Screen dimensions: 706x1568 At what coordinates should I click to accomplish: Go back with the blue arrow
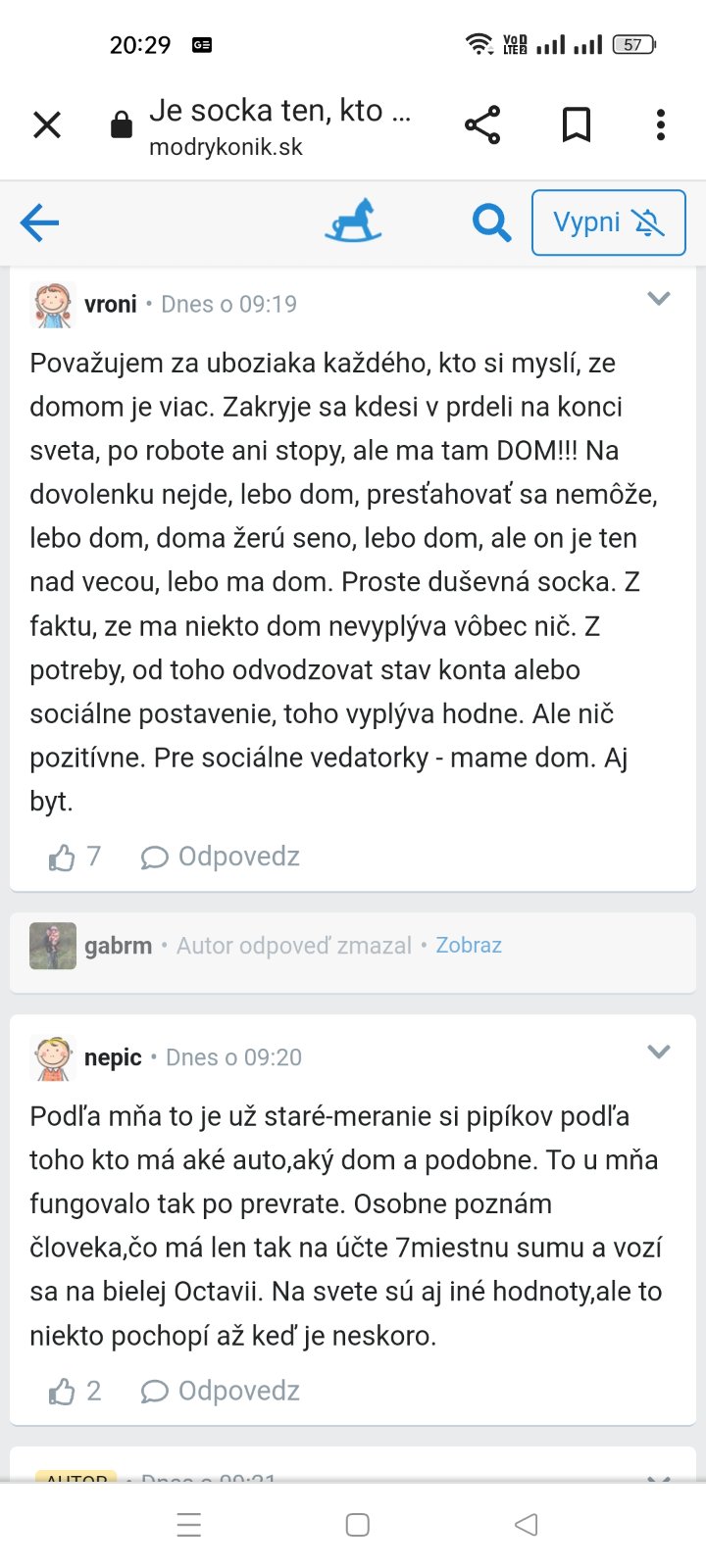(40, 222)
